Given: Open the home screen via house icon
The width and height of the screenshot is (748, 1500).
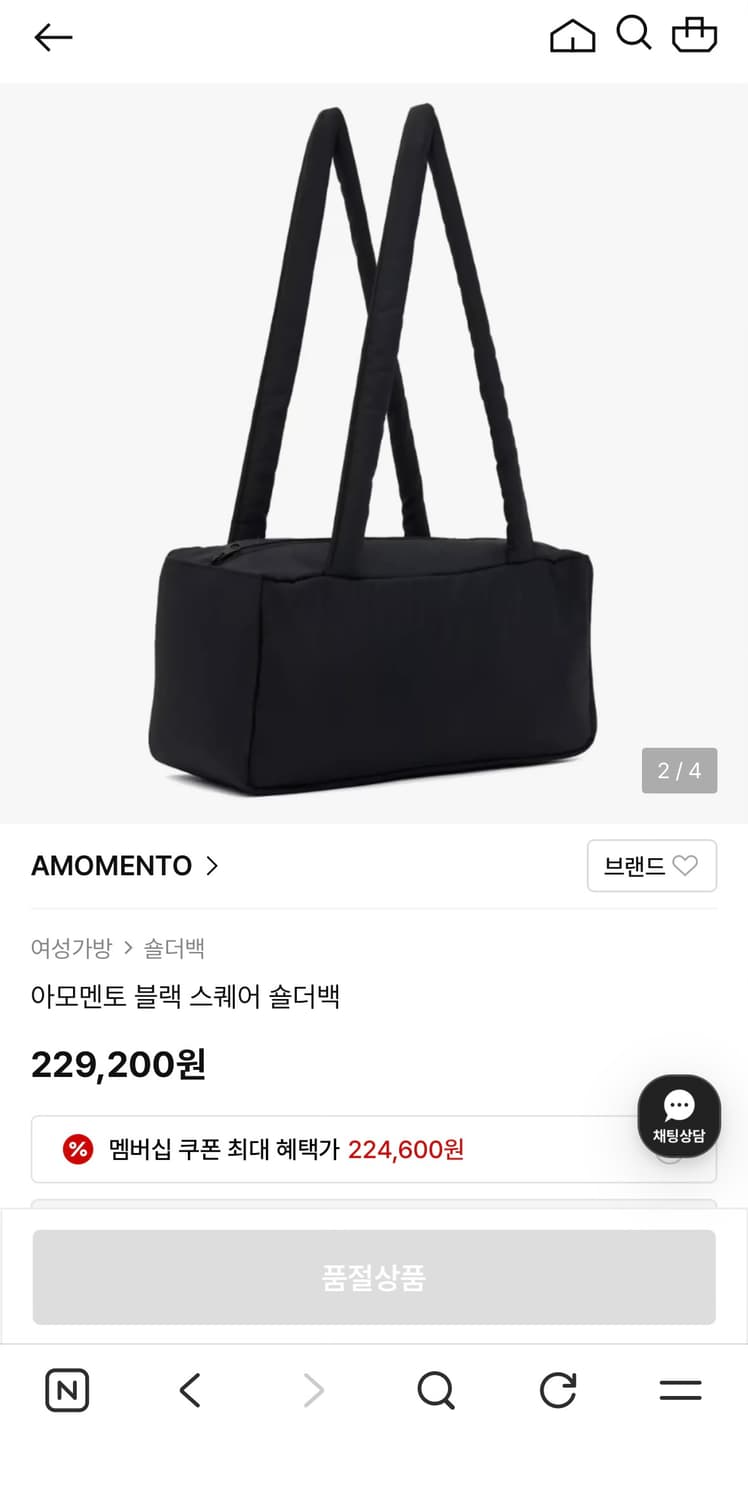Looking at the screenshot, I should pos(572,36).
